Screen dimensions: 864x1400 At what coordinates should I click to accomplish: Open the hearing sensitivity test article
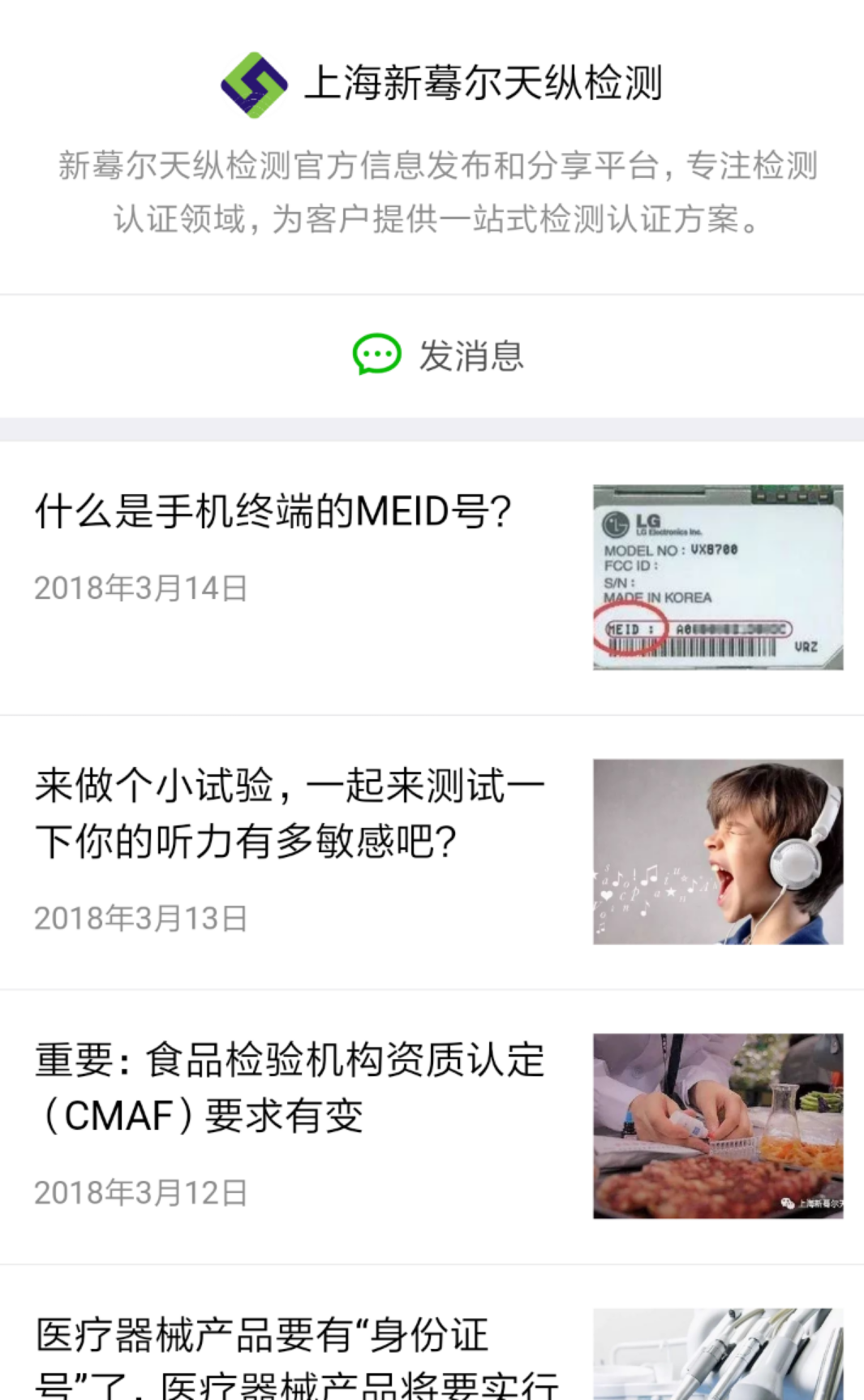coord(290,813)
